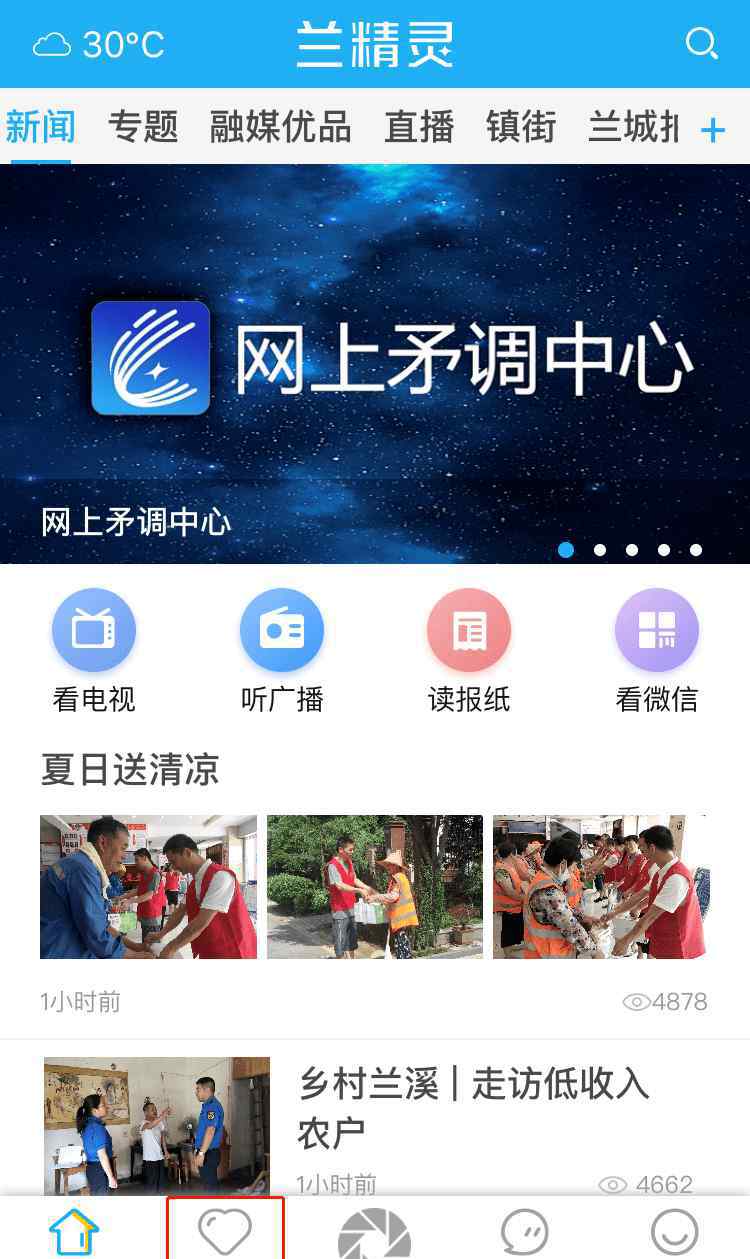Add more channels with the plus icon

pyautogui.click(x=712, y=130)
